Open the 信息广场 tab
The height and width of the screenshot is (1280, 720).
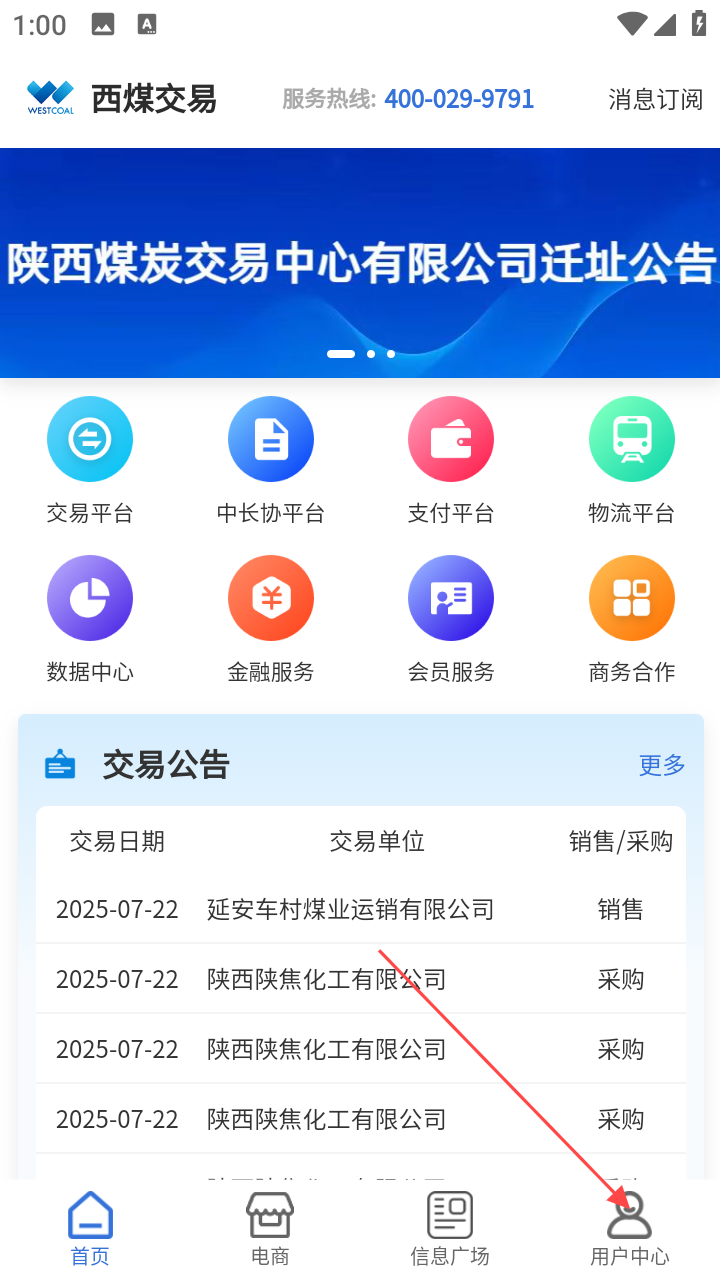(450, 1228)
